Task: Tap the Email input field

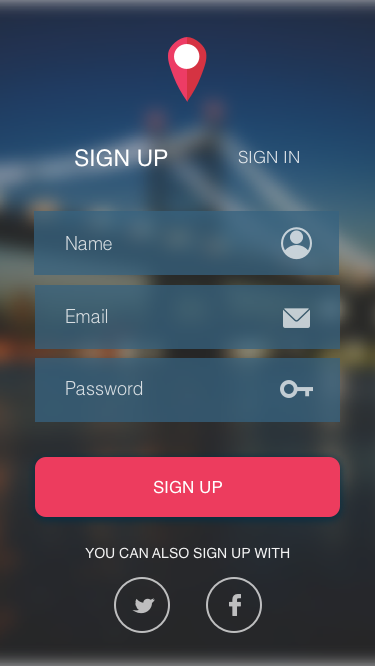Action: [187, 317]
